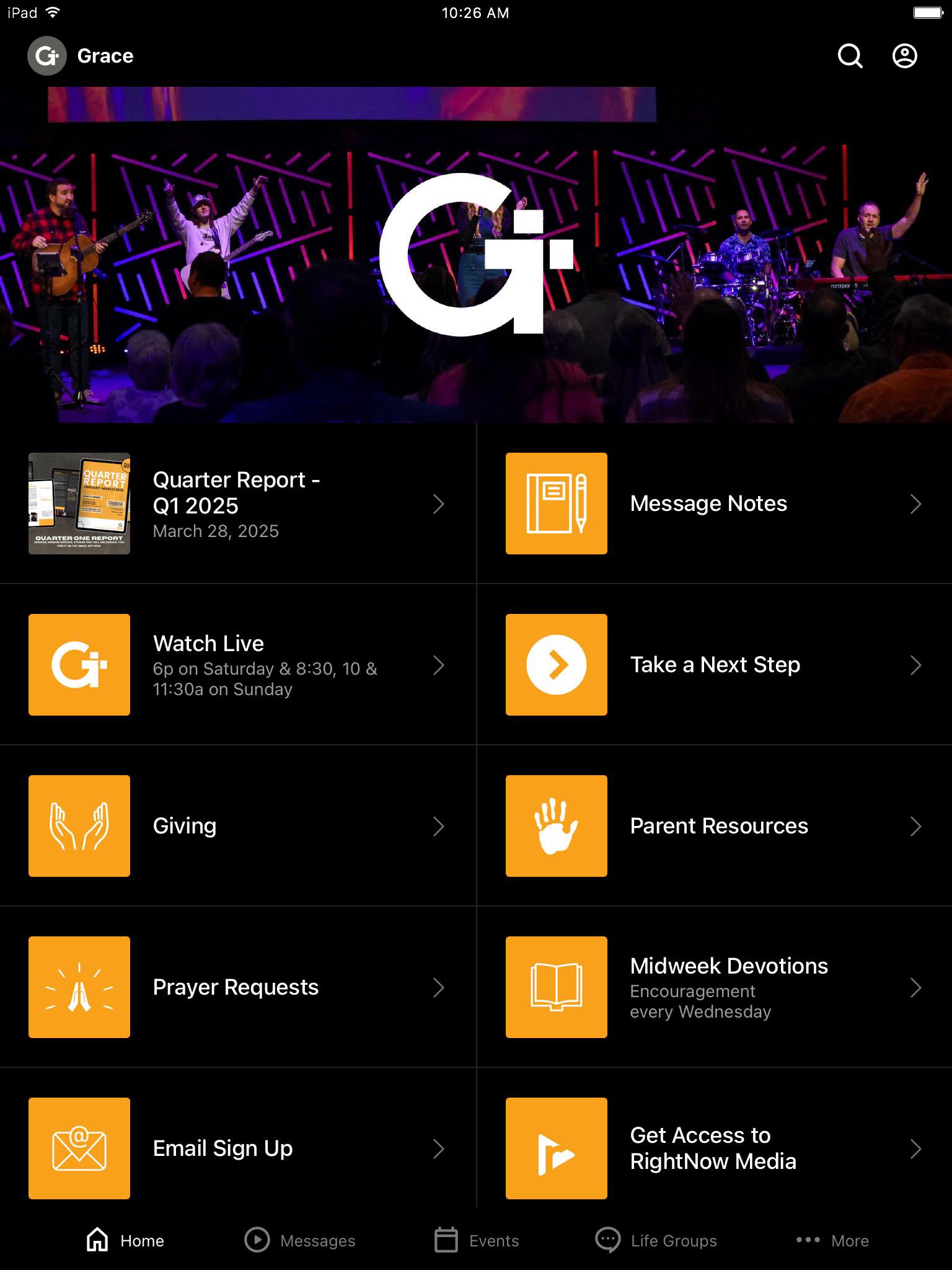Open the More tab
Image resolution: width=952 pixels, height=1270 pixels.
point(832,1240)
